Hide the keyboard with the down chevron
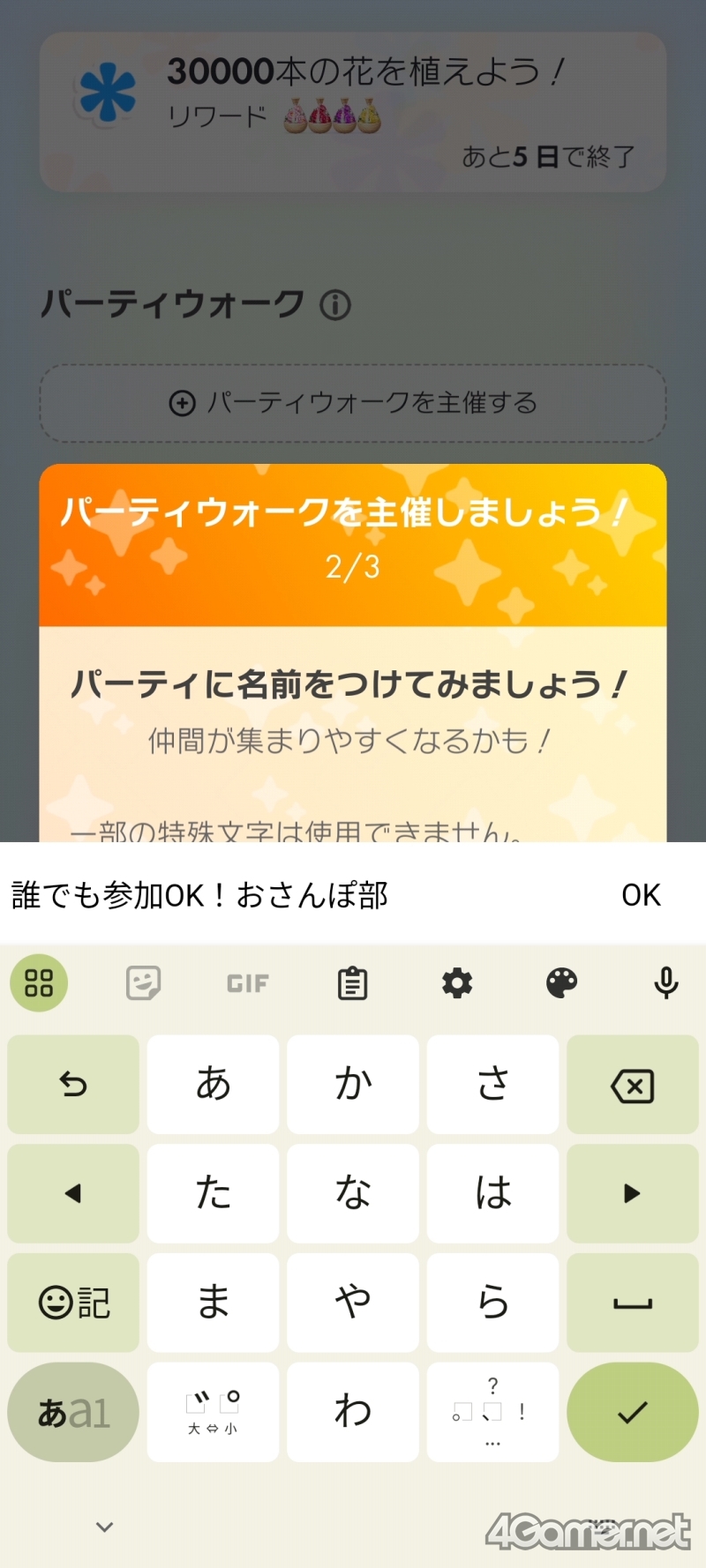The height and width of the screenshot is (1568, 706). click(x=104, y=1527)
